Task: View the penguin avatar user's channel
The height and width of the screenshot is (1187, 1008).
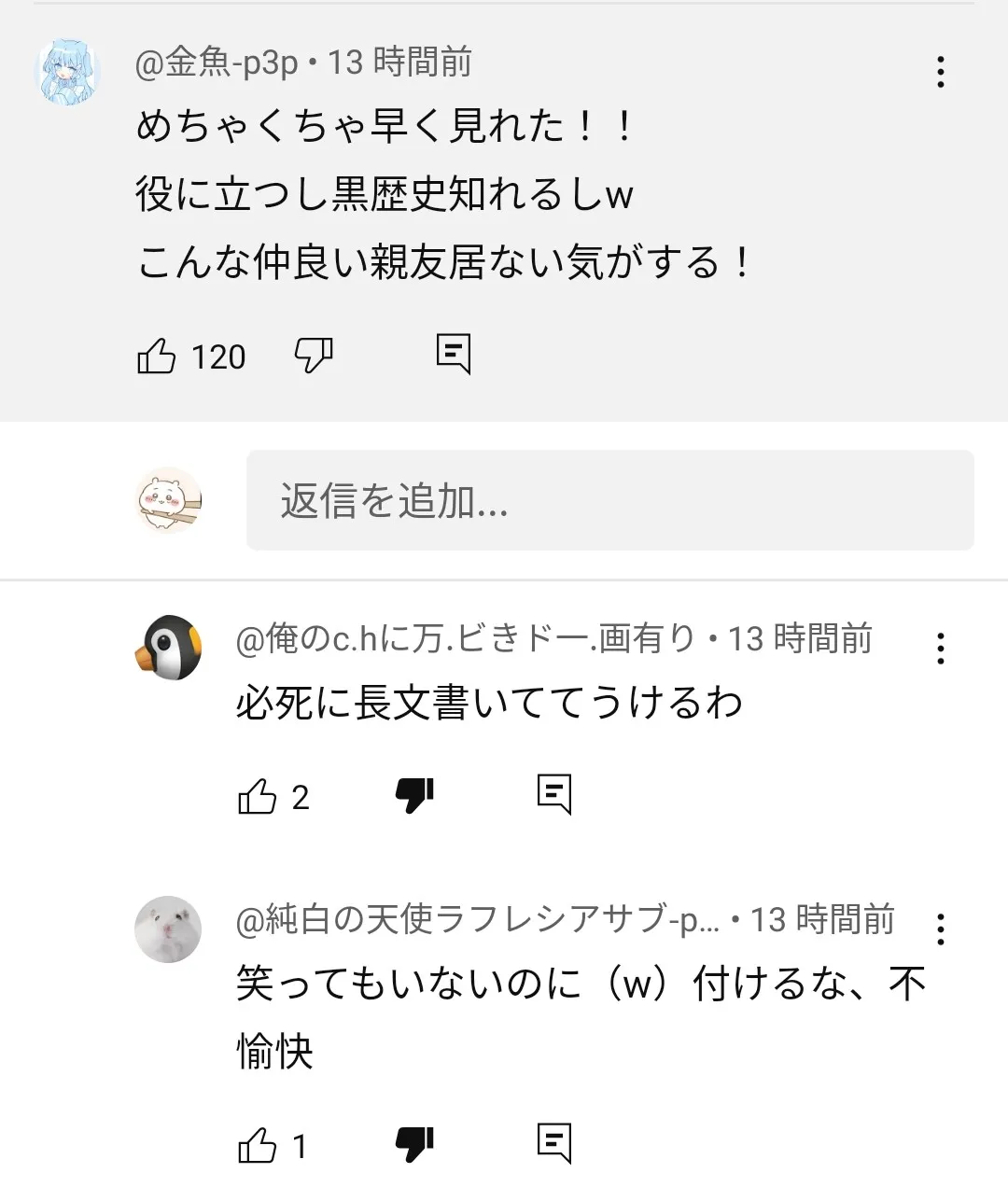Action: [x=168, y=648]
